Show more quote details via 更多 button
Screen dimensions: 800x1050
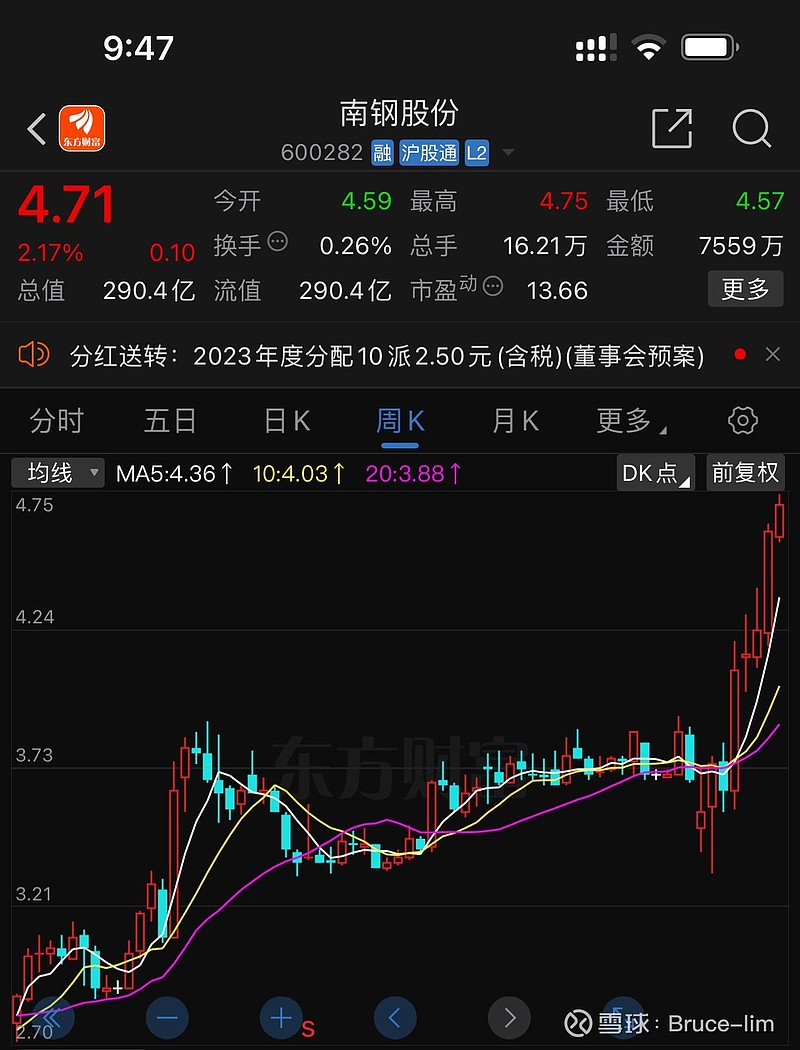coord(745,290)
